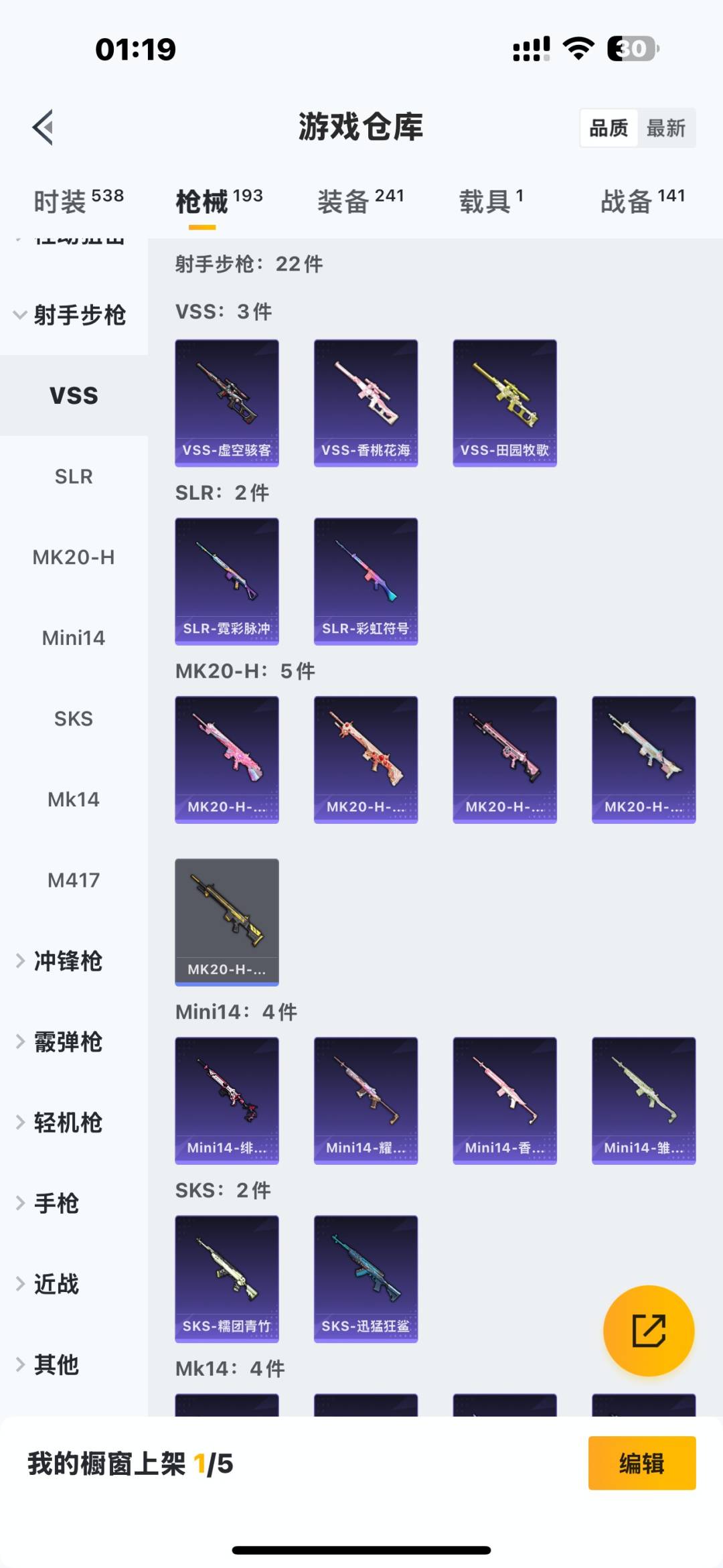This screenshot has width=723, height=1568.
Task: Tap the Wi-Fi icon in the status bar
Action: [x=577, y=47]
